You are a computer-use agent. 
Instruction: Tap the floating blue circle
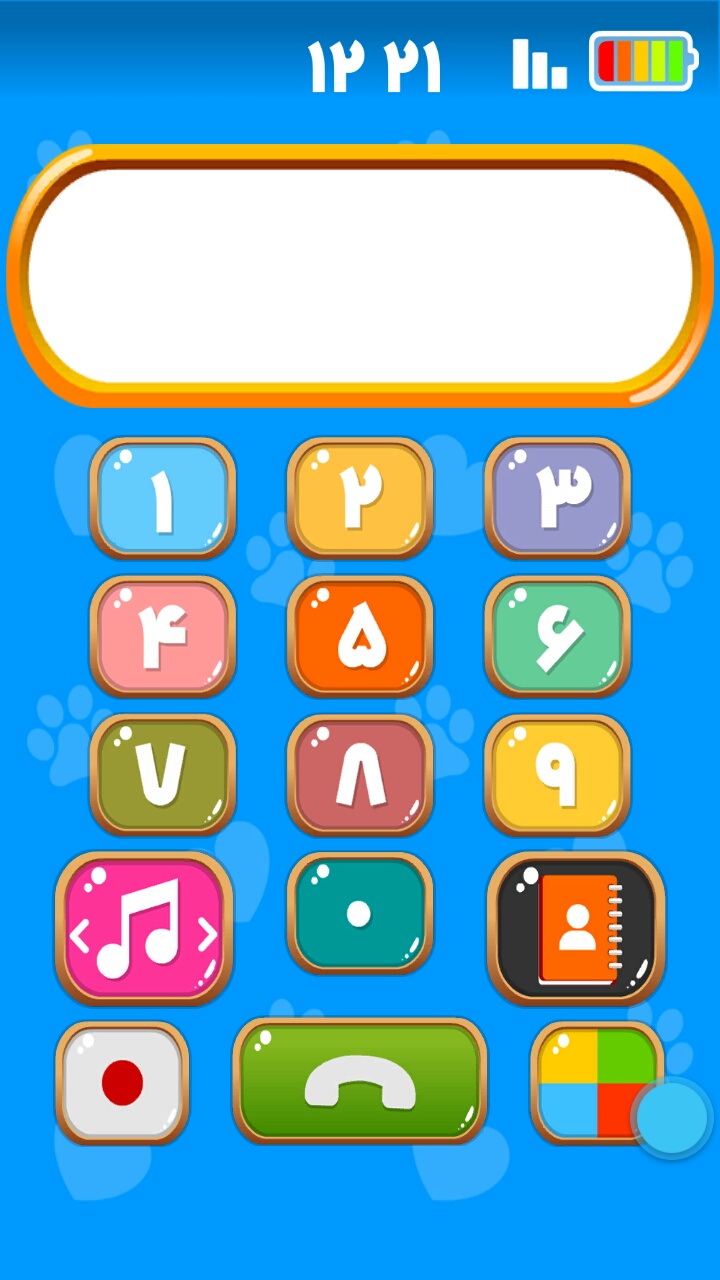point(672,1117)
